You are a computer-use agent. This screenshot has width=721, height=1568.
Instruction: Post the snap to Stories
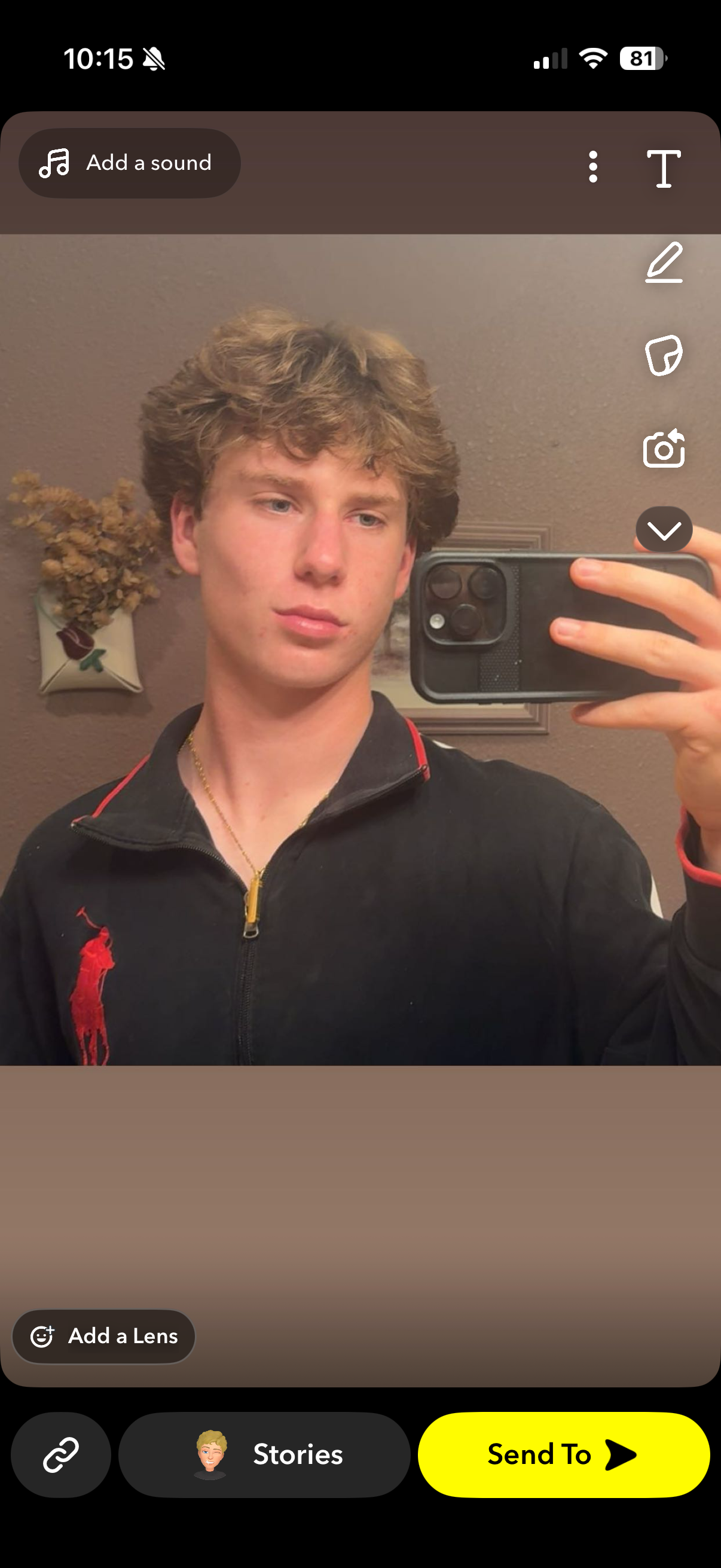[x=265, y=1455]
